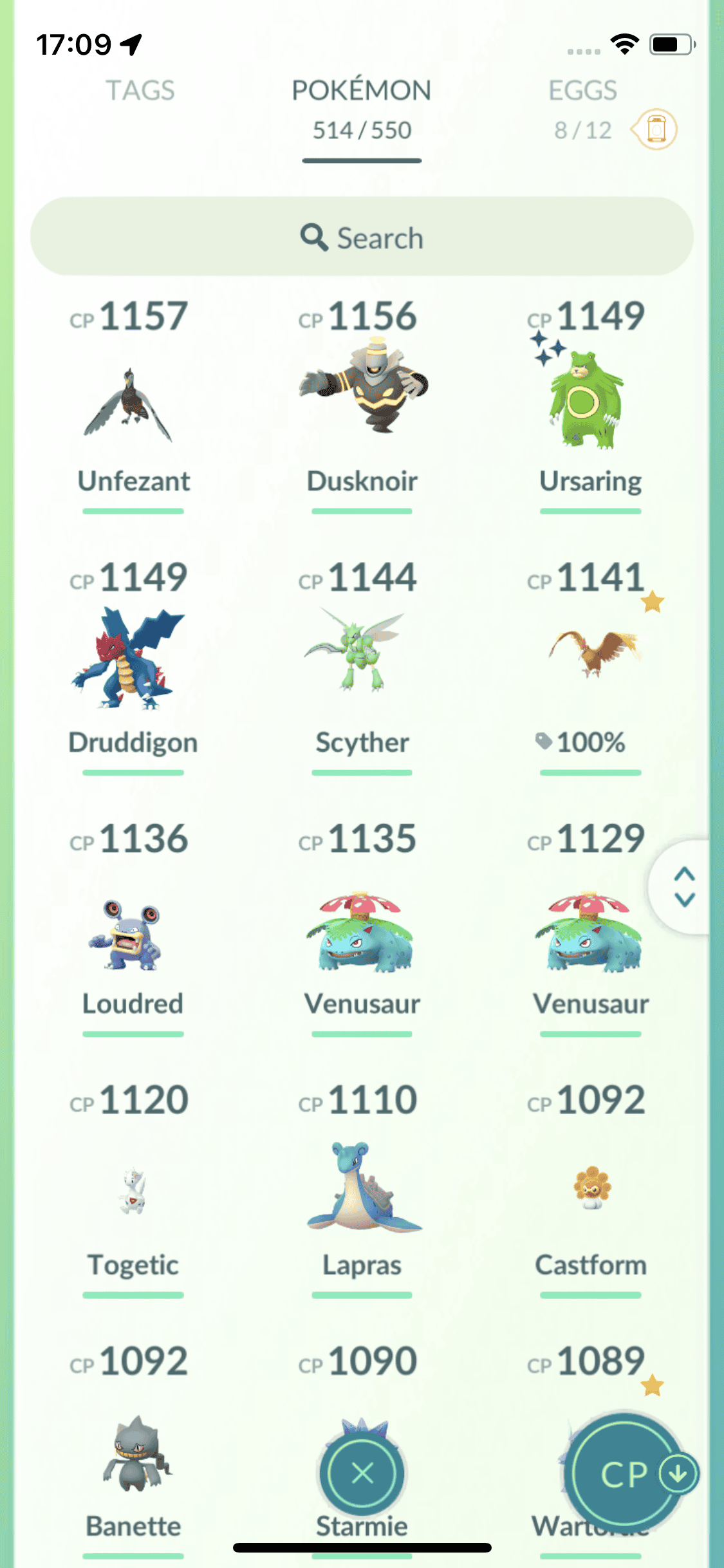Select Castform with CP 1092
The width and height of the screenshot is (724, 1568).
point(591,1188)
